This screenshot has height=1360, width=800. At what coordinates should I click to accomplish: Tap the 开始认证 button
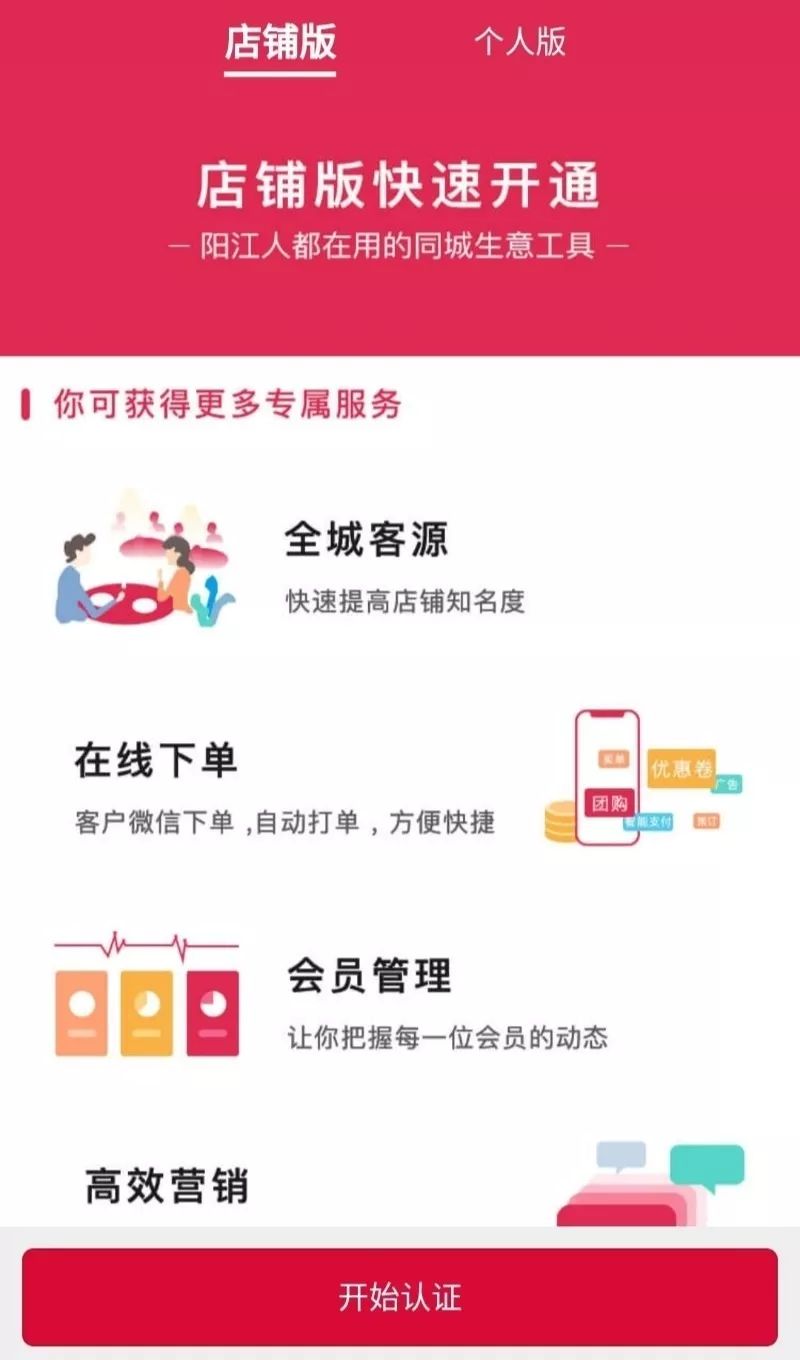[x=400, y=1297]
